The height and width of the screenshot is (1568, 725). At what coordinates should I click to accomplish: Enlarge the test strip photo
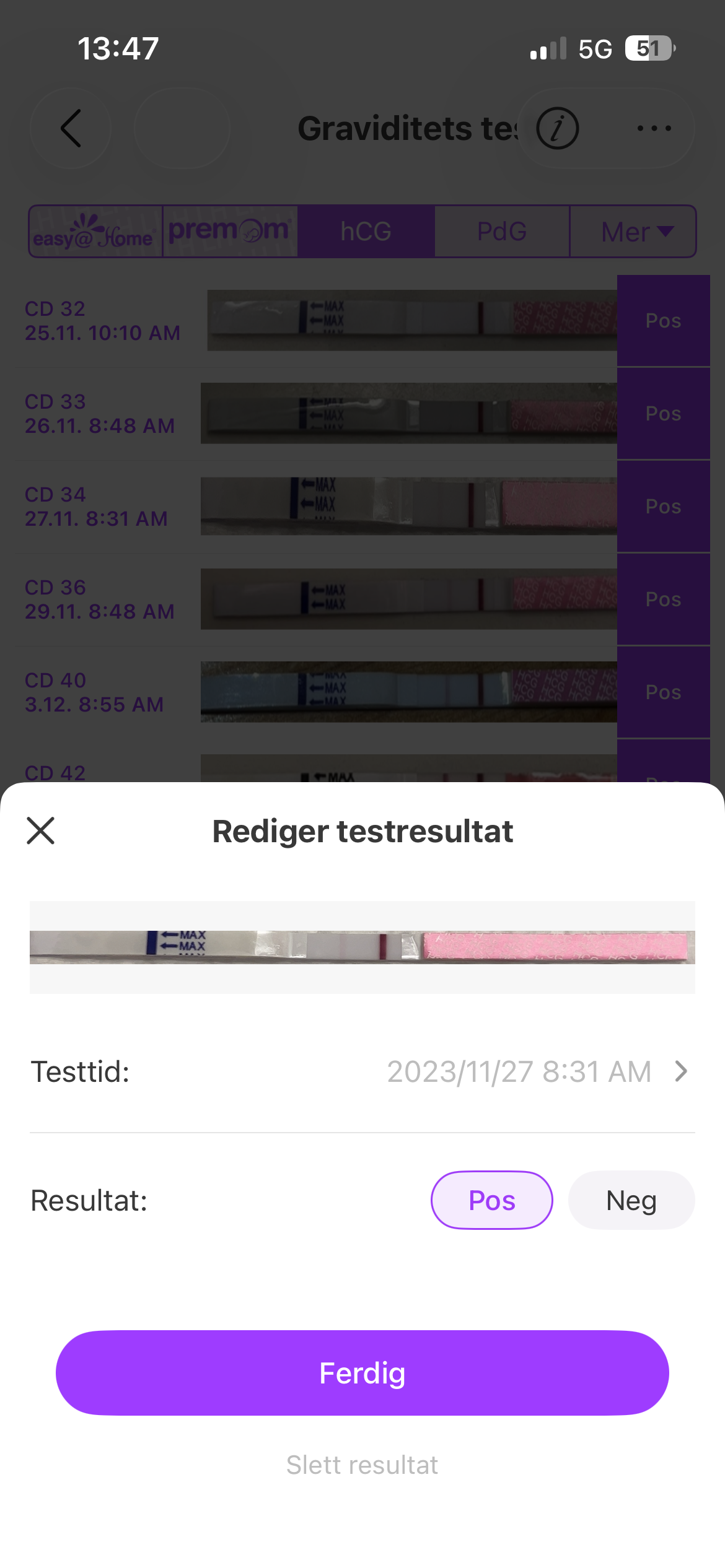[362, 947]
